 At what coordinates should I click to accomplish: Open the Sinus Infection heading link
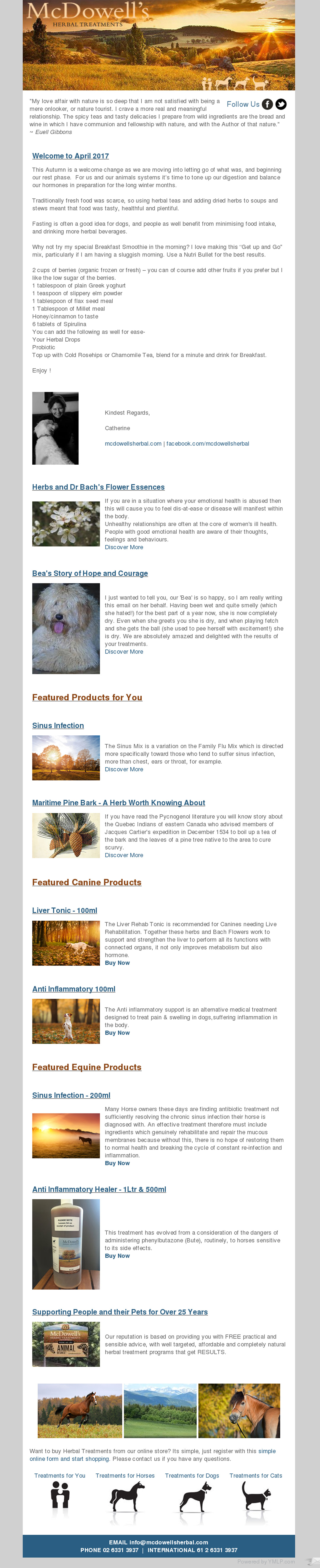click(x=58, y=726)
